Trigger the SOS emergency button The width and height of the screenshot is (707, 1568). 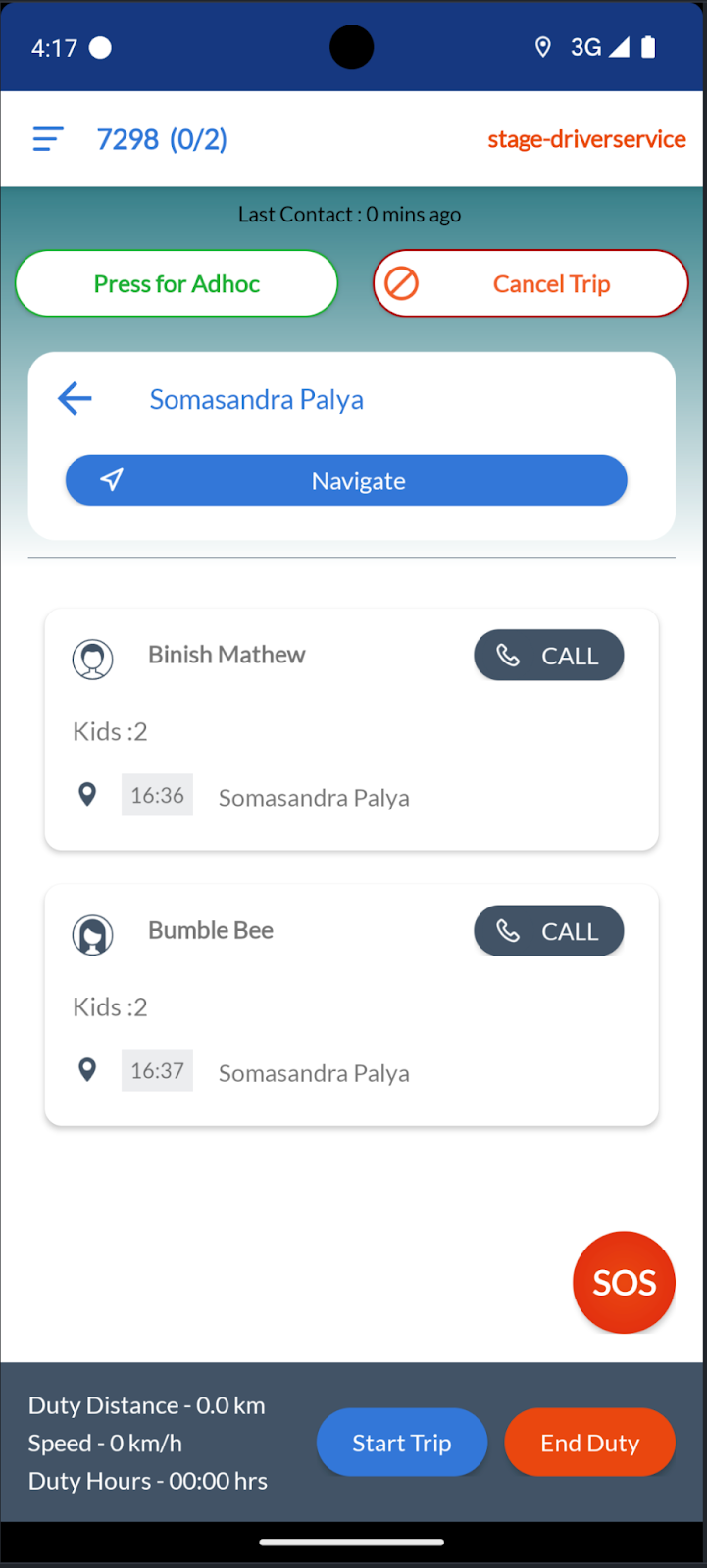click(x=624, y=1282)
